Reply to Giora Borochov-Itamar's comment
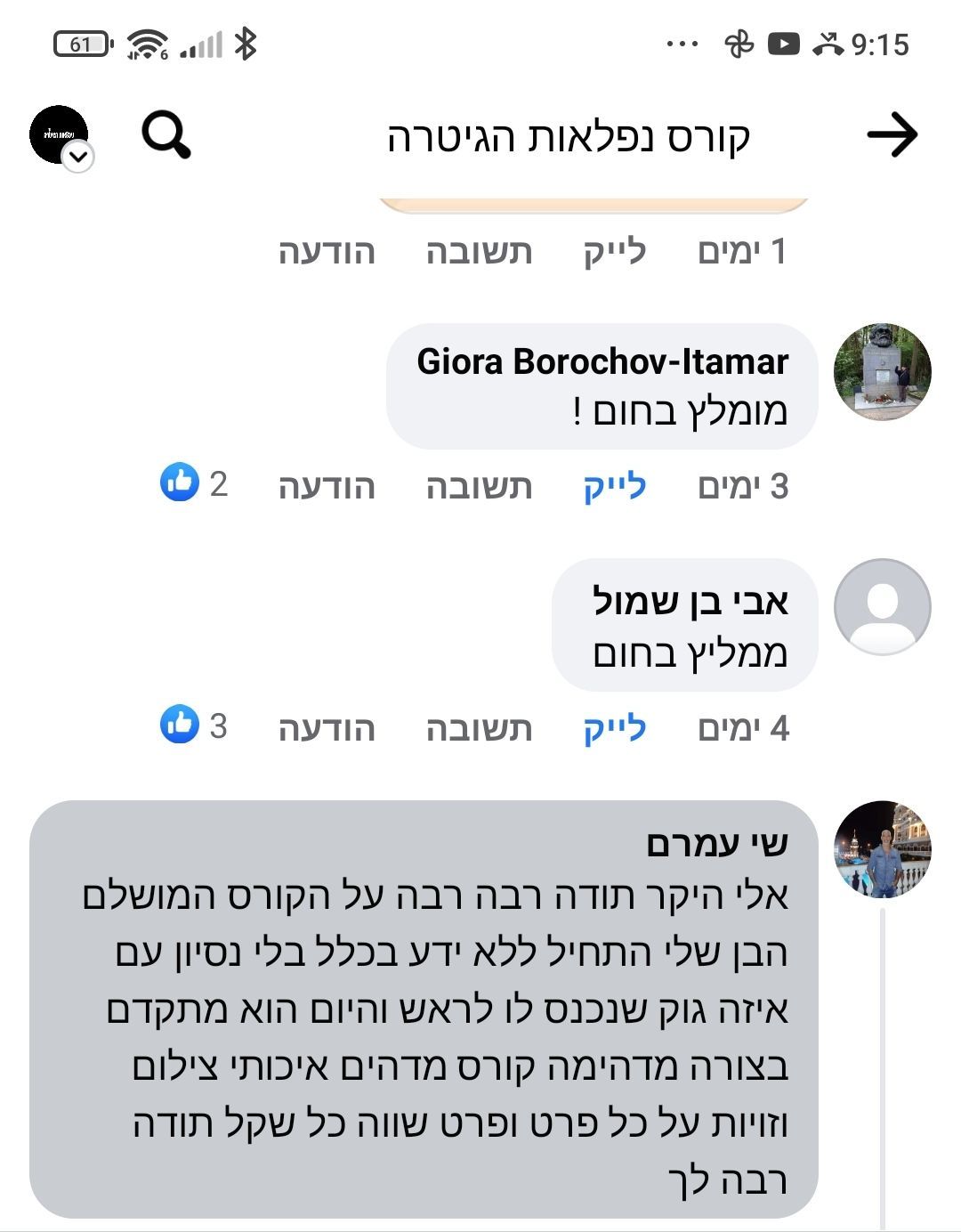The image size is (961, 1232). pos(479,487)
